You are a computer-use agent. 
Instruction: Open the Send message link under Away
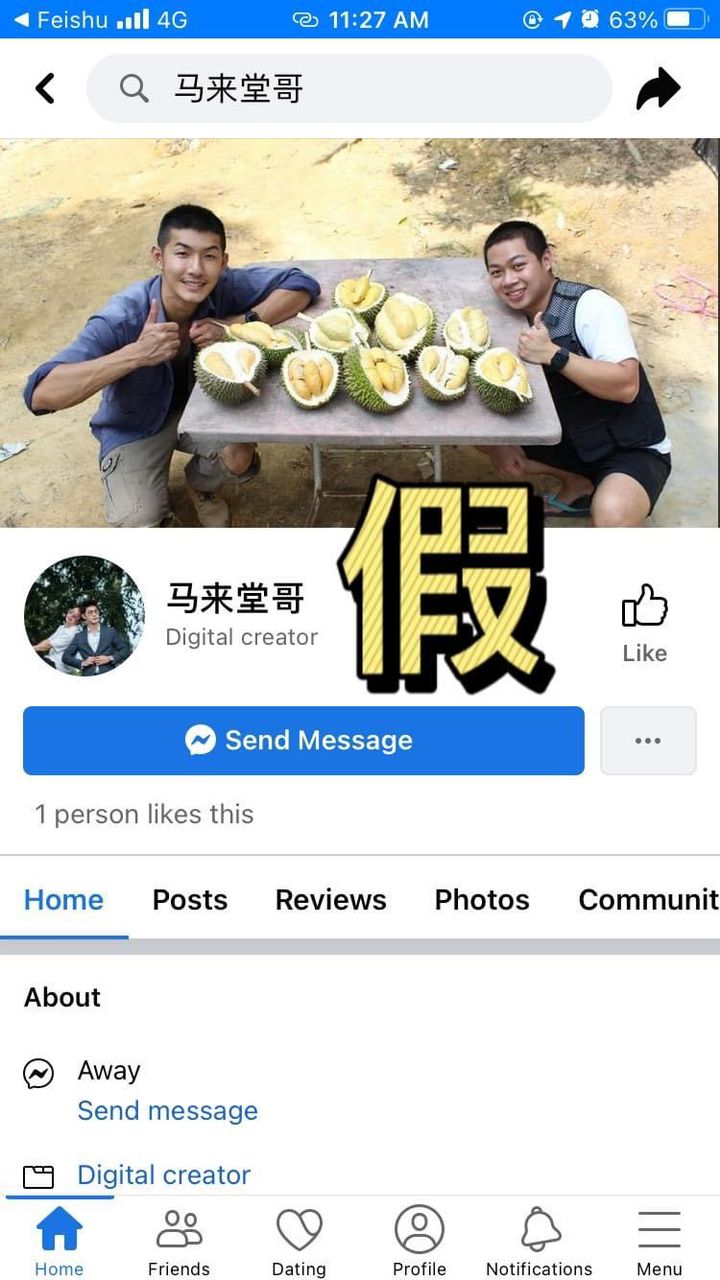(167, 1110)
